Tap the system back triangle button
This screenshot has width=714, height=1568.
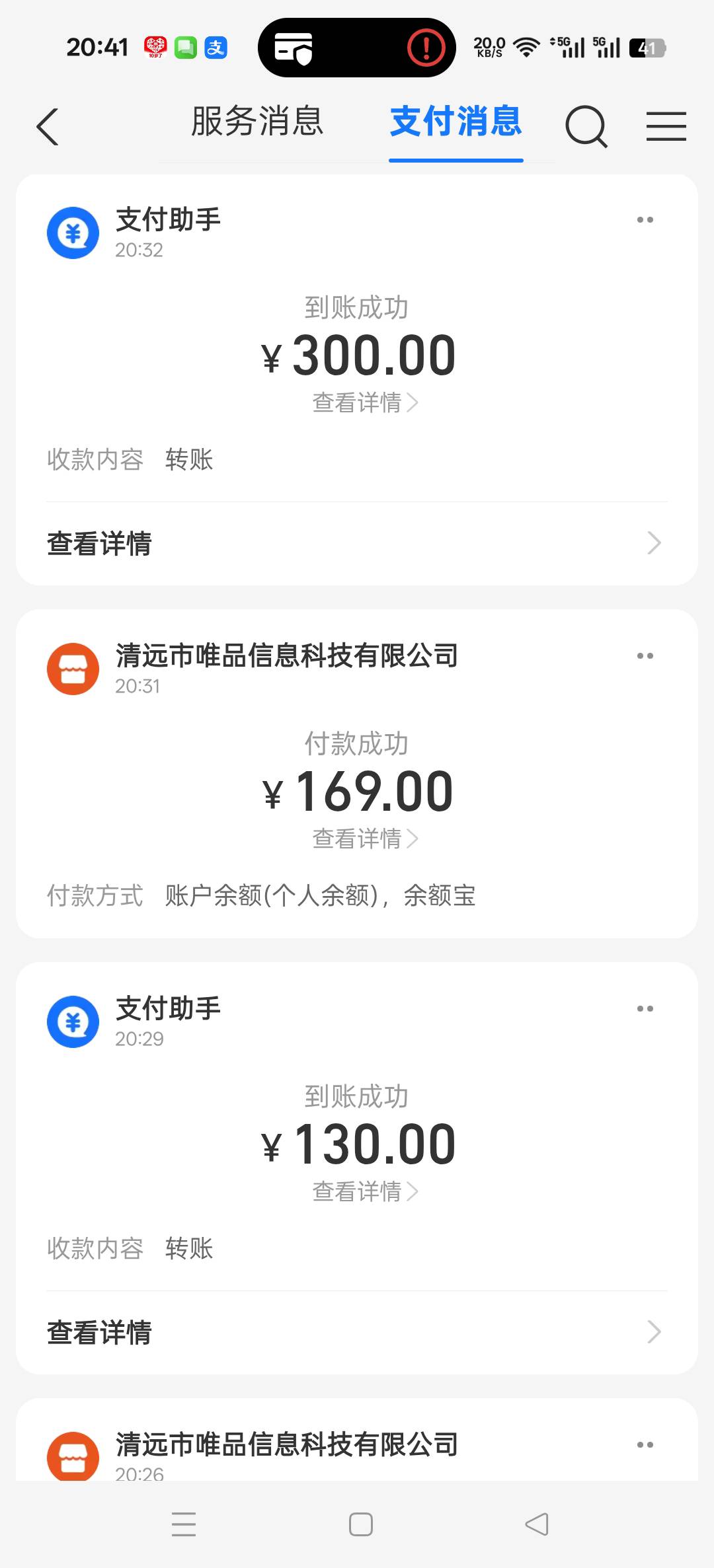[x=537, y=1524]
